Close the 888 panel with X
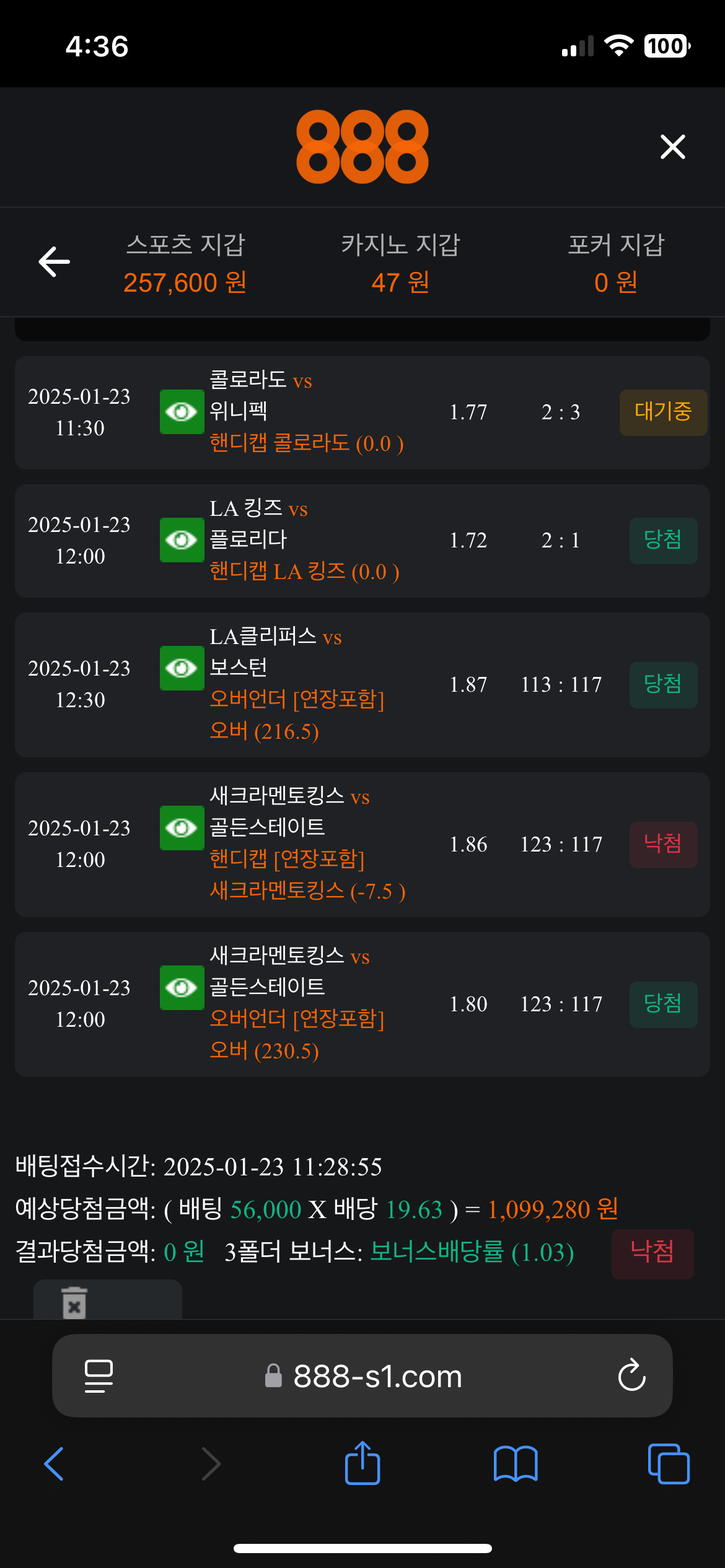Screen dimensions: 725x1568 click(x=672, y=147)
